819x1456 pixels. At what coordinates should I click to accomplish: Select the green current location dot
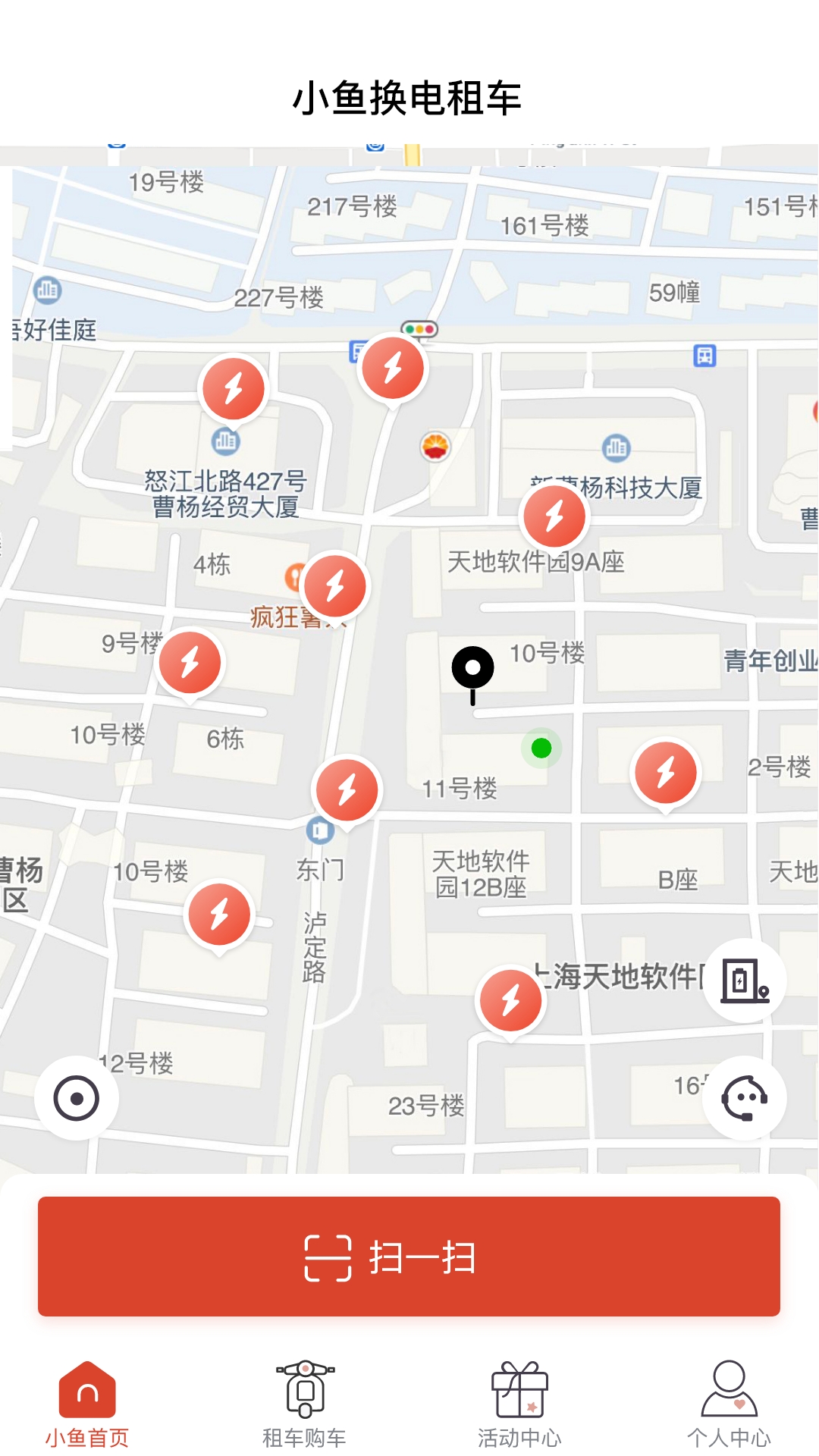(x=541, y=749)
